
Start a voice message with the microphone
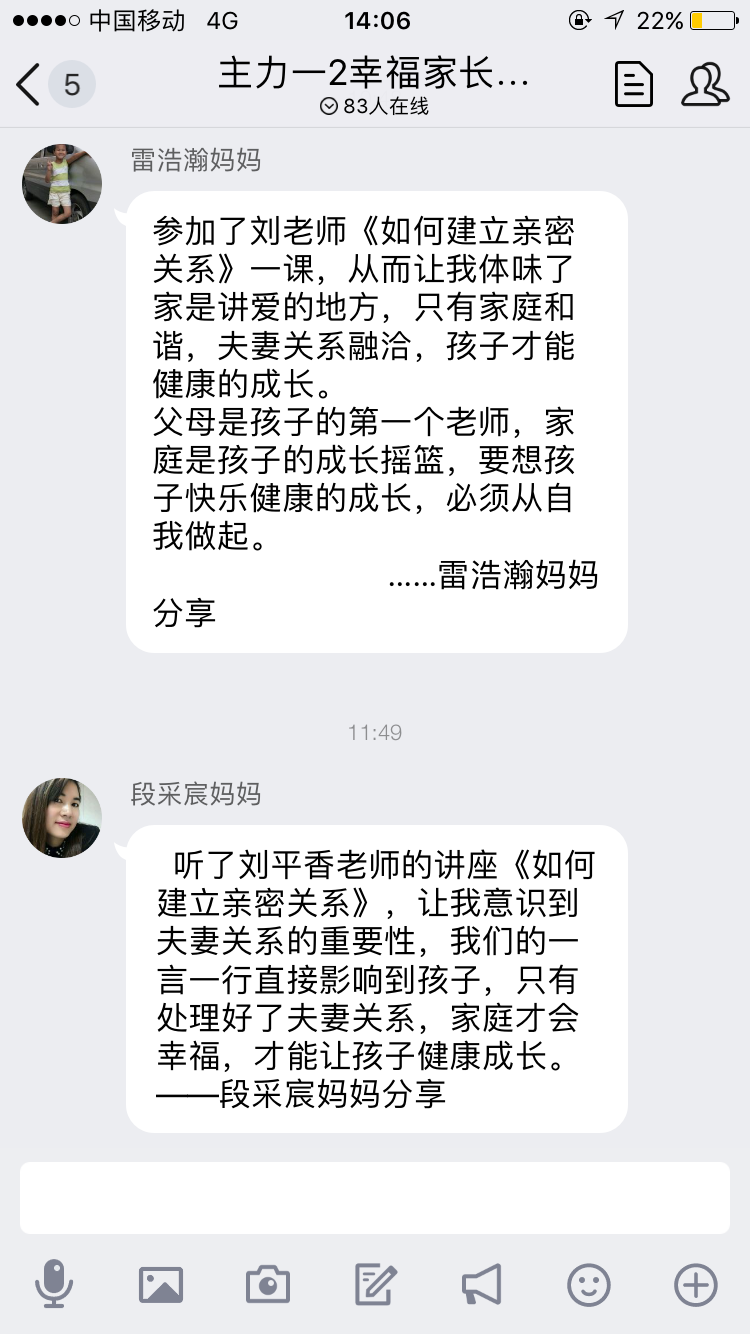point(54,1284)
